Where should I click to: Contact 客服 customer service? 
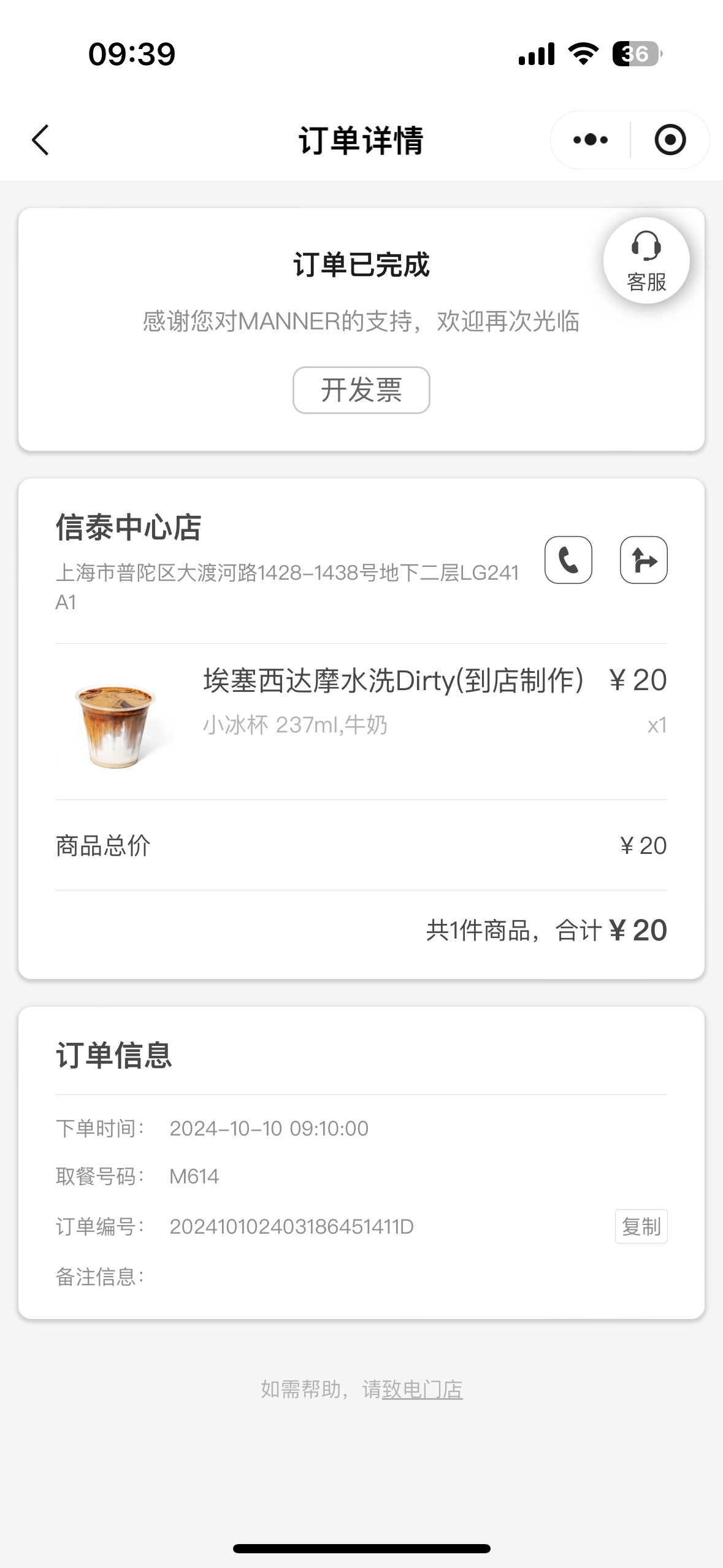pyautogui.click(x=646, y=261)
